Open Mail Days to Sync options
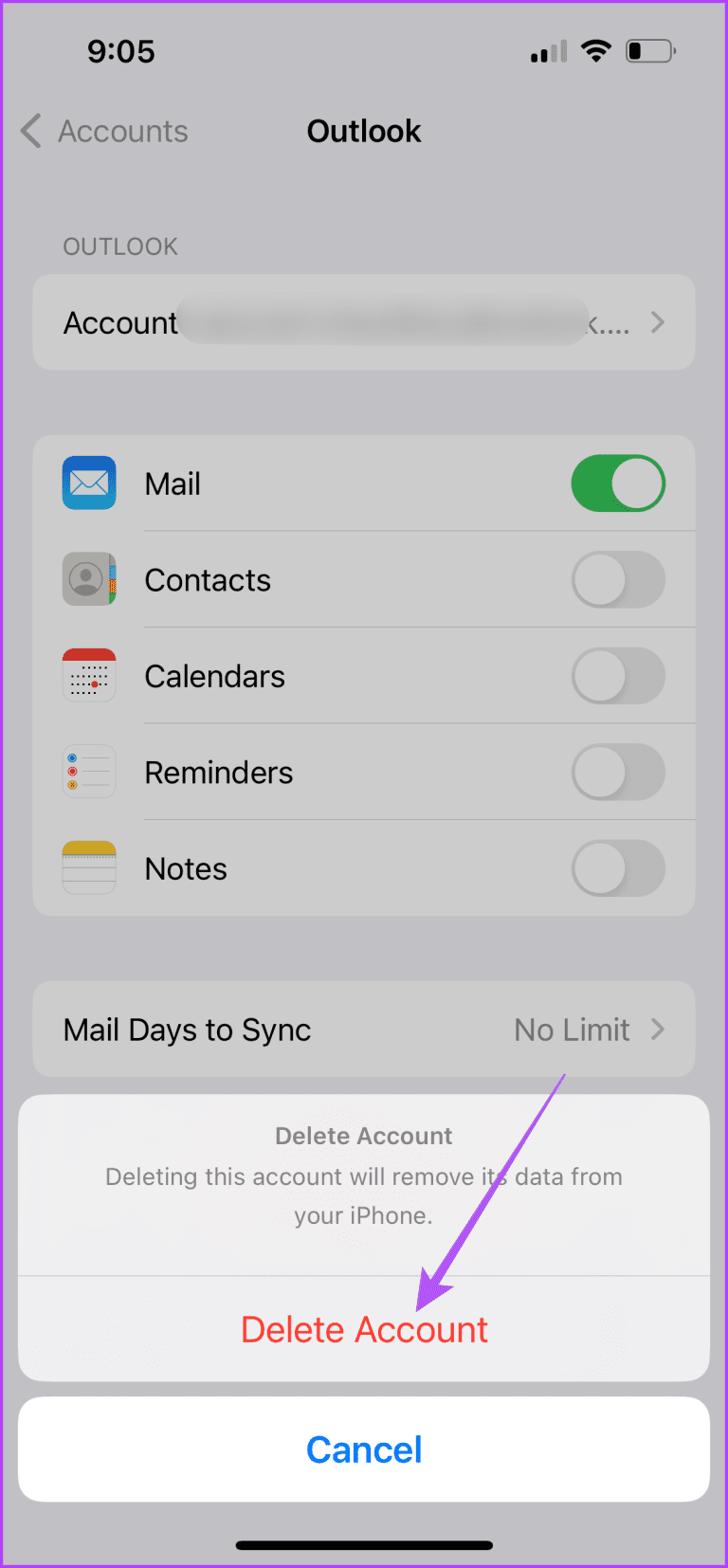 pos(364,1030)
